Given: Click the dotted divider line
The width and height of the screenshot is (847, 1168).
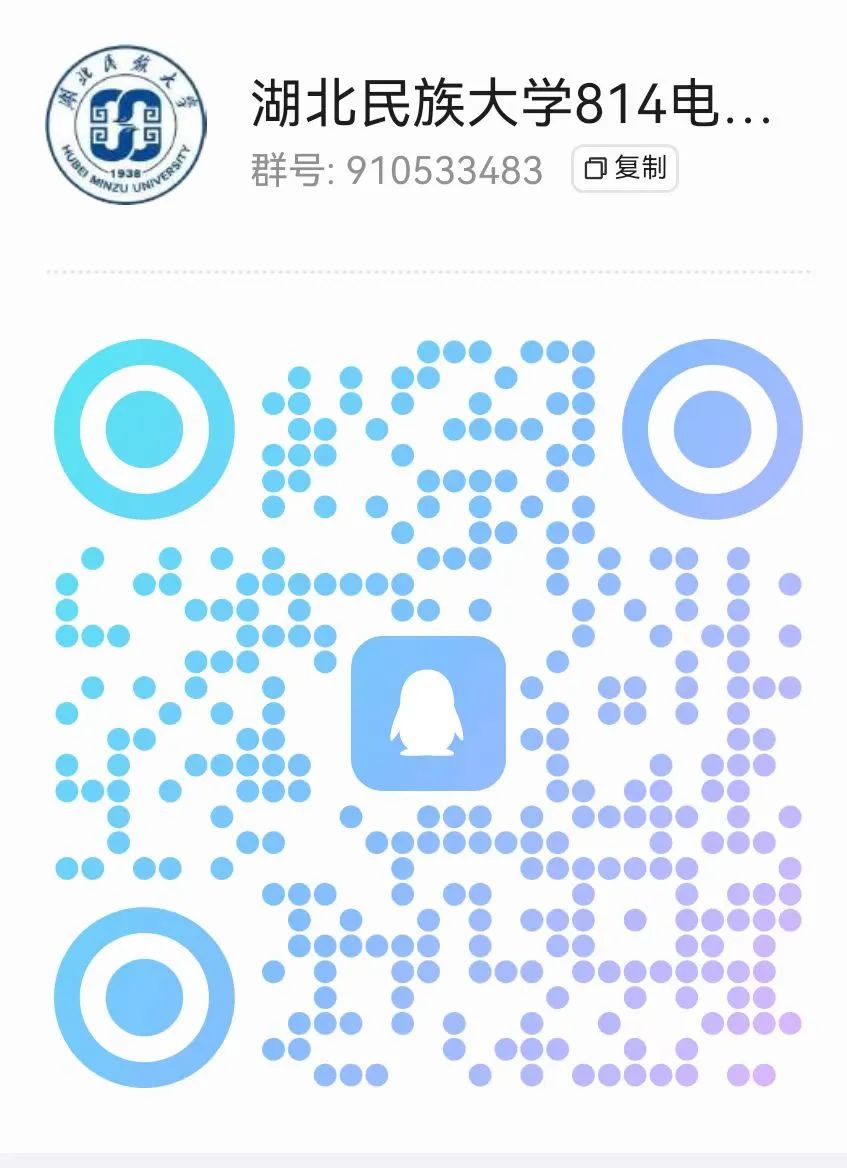Looking at the screenshot, I should (x=424, y=270).
